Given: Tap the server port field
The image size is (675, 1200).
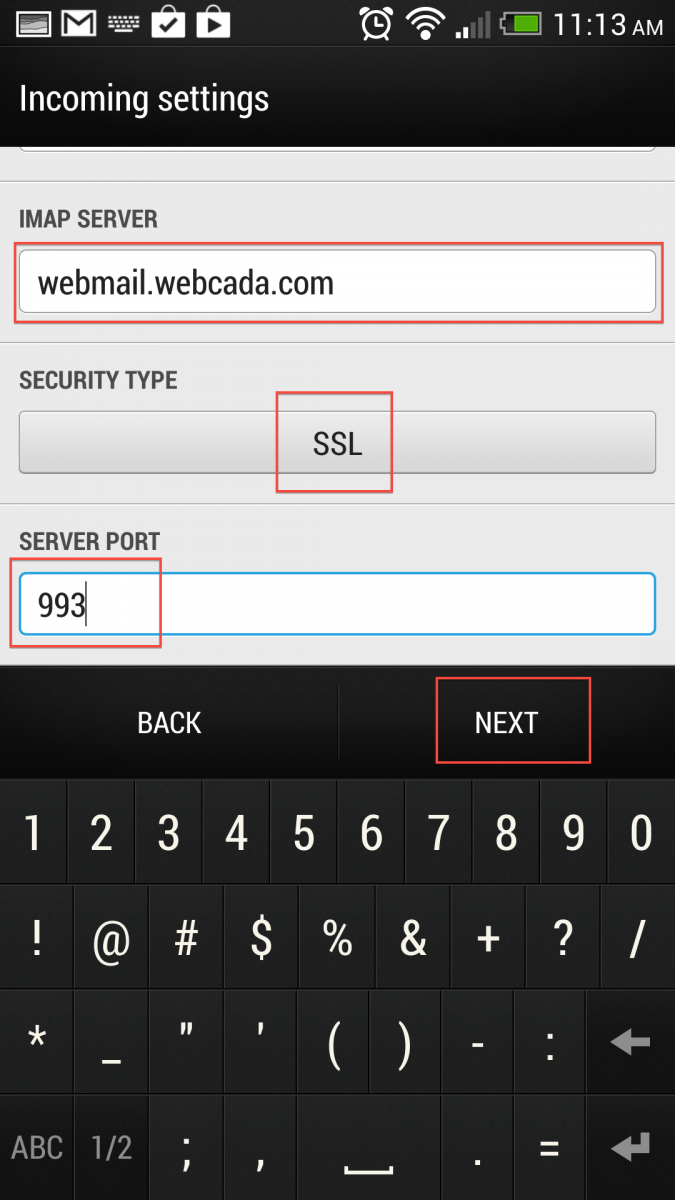Looking at the screenshot, I should pyautogui.click(x=337, y=603).
